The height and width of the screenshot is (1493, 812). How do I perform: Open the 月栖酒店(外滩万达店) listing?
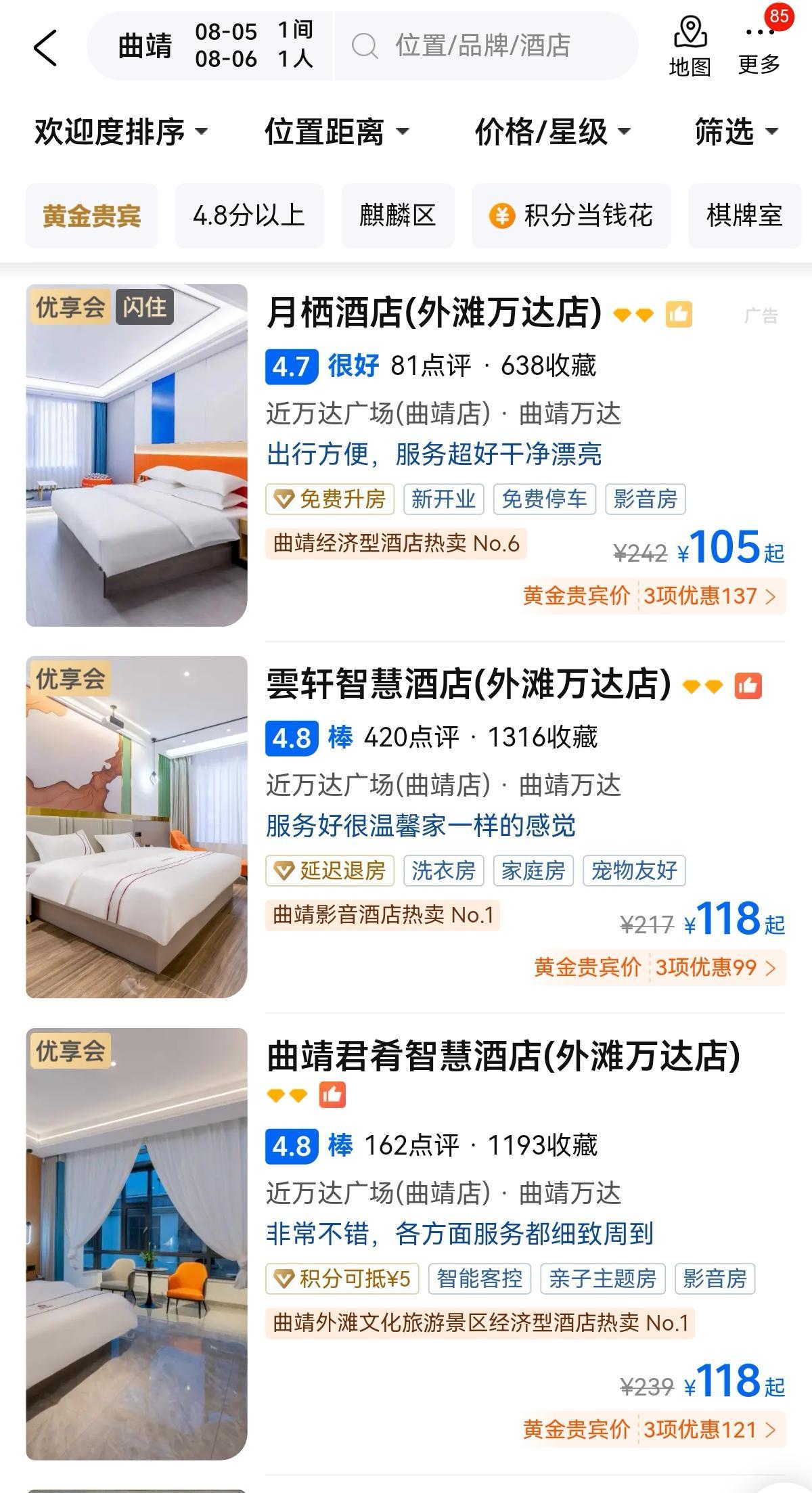point(434,313)
